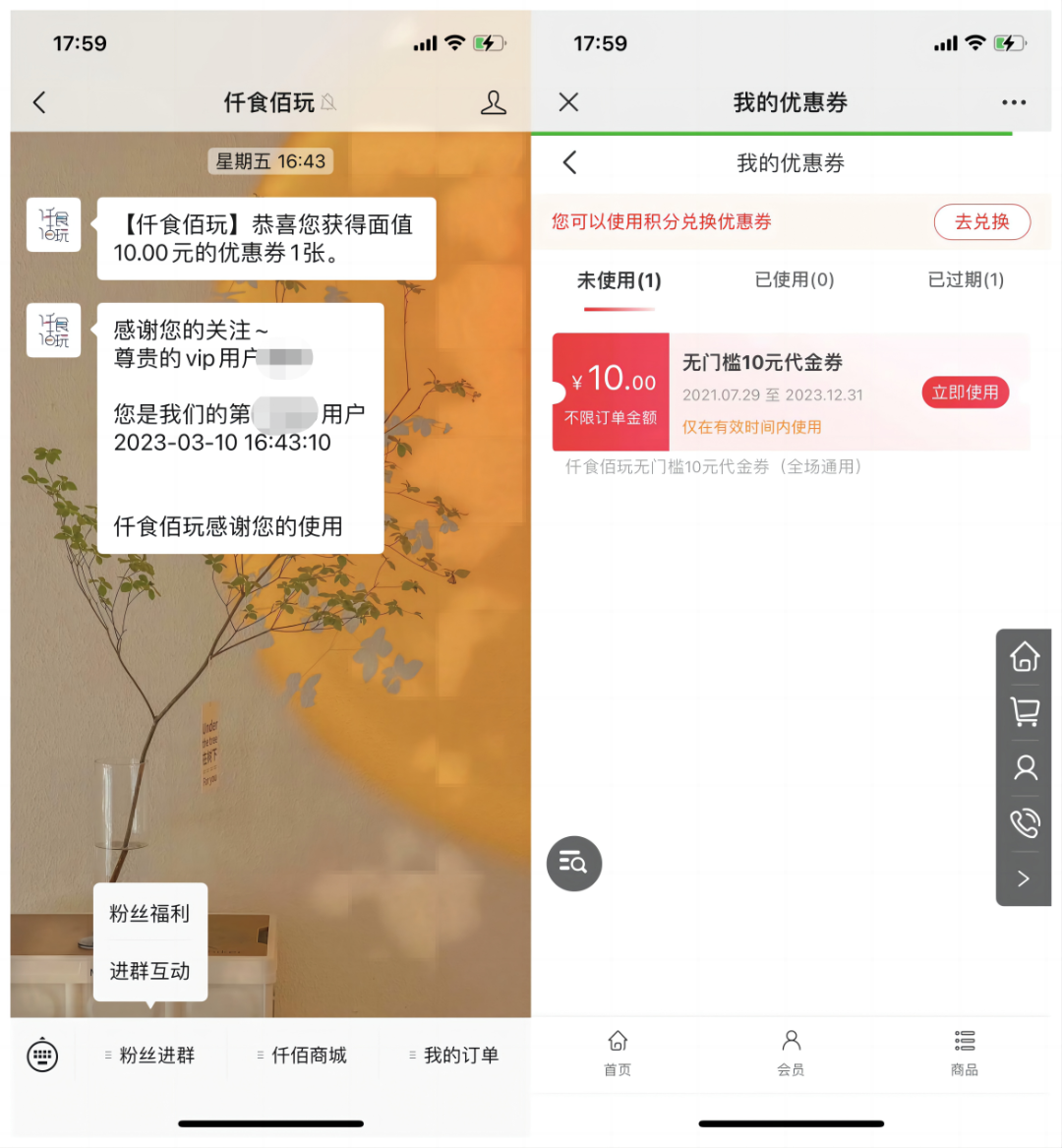Switch to the 已过期(1) tab

[x=966, y=280]
